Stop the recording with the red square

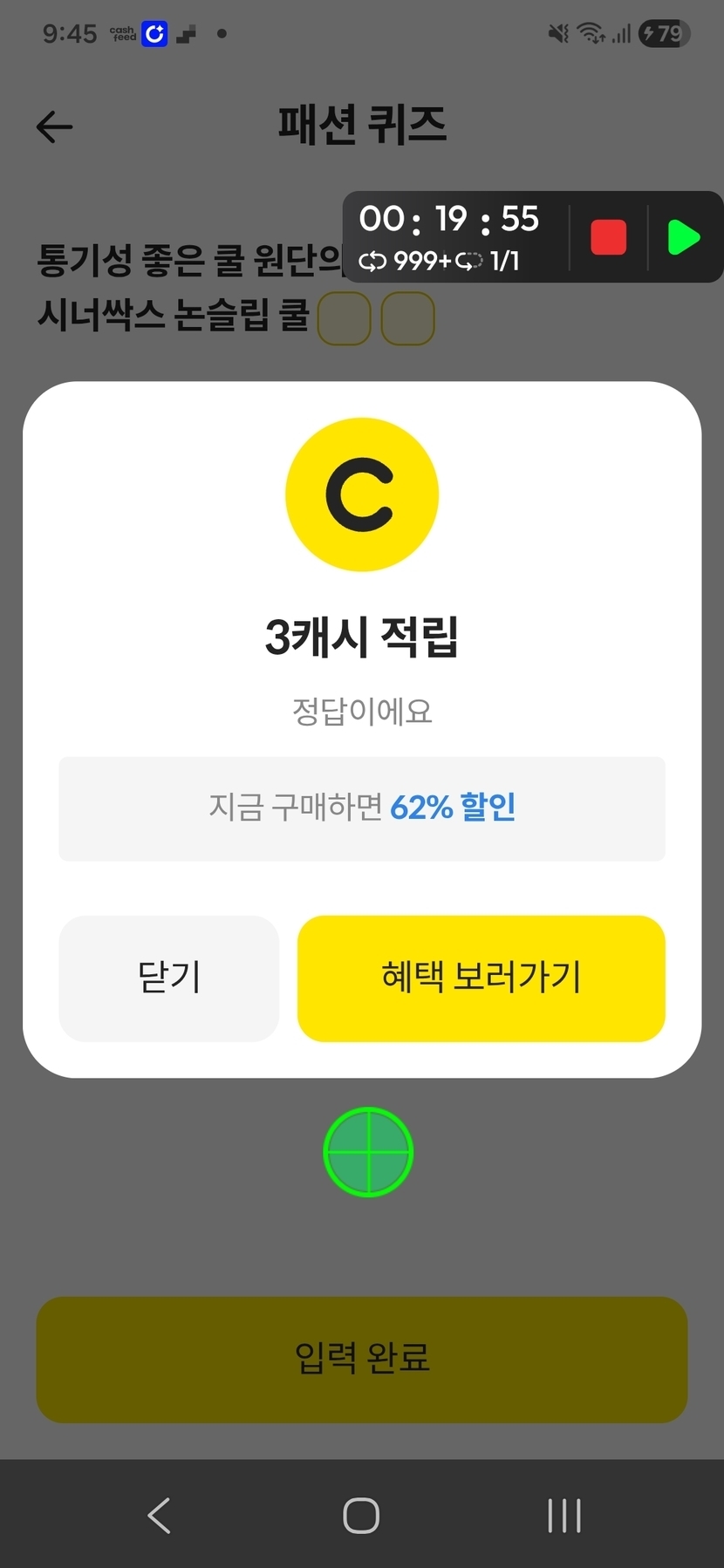(608, 237)
